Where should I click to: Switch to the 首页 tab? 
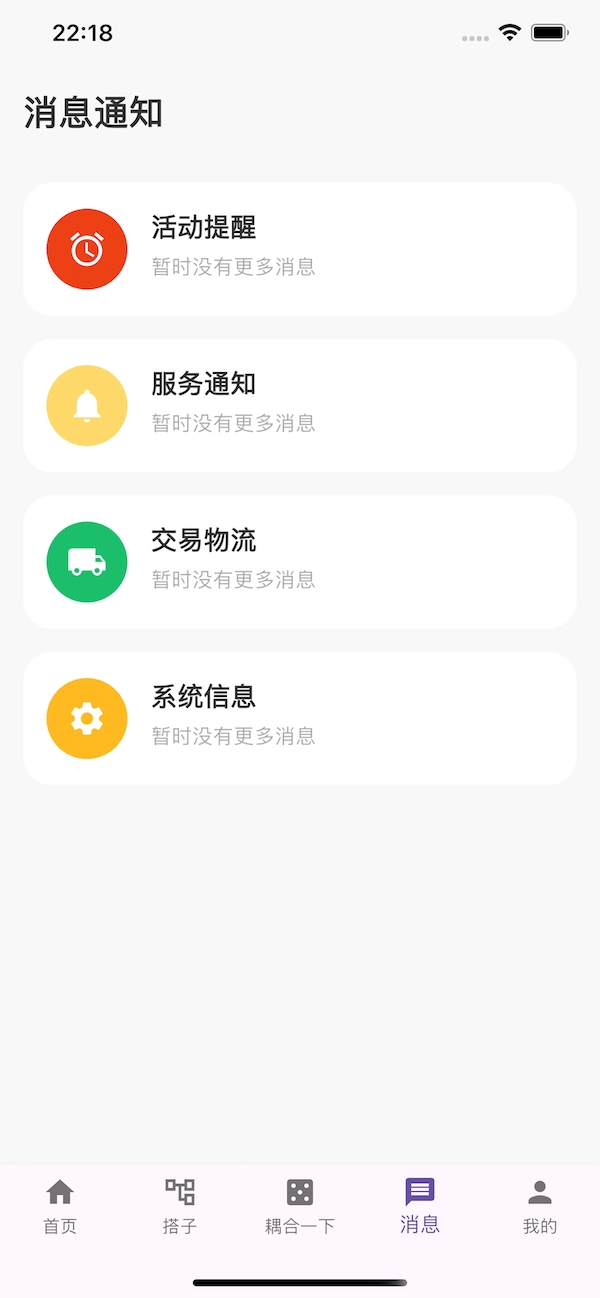[x=60, y=1206]
